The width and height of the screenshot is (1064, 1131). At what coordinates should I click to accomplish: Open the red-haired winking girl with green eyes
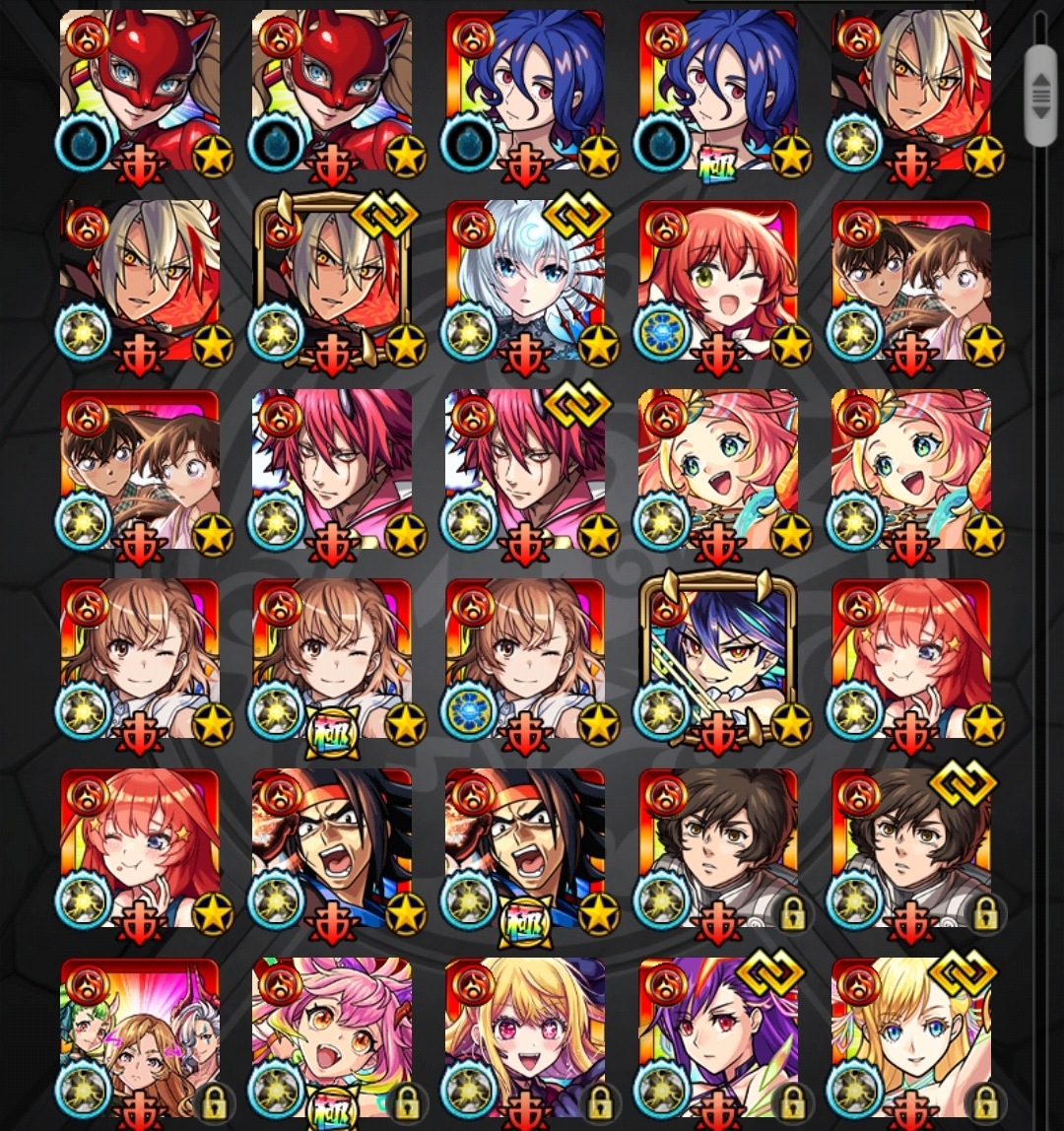[717, 281]
